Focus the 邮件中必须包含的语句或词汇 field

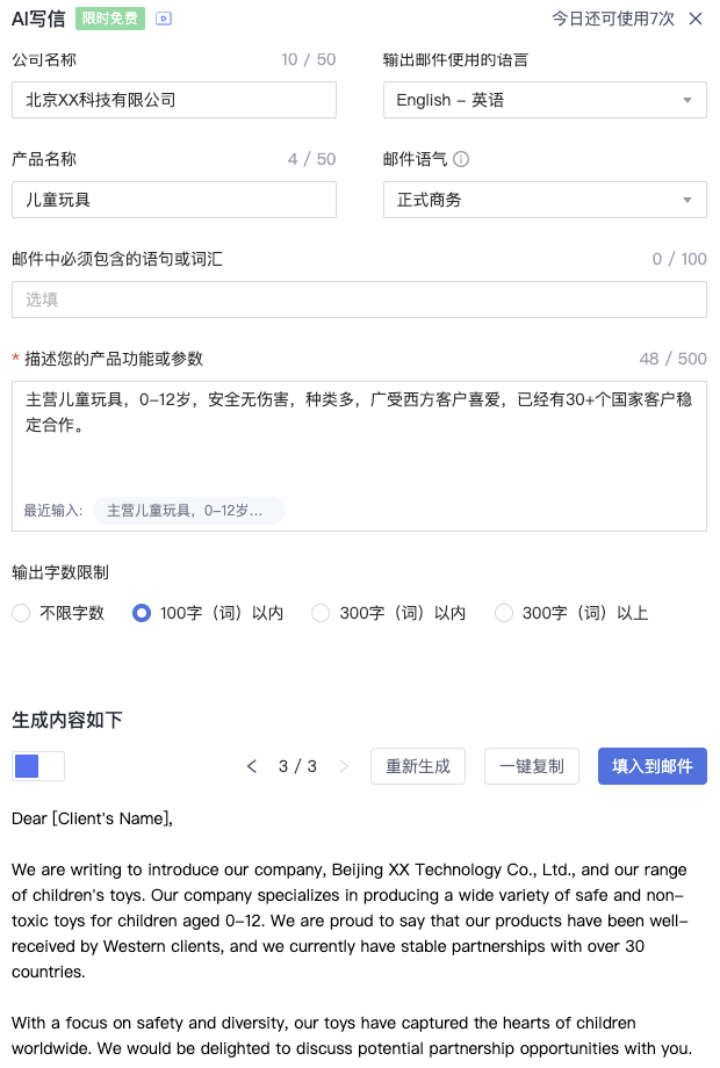[359, 300]
